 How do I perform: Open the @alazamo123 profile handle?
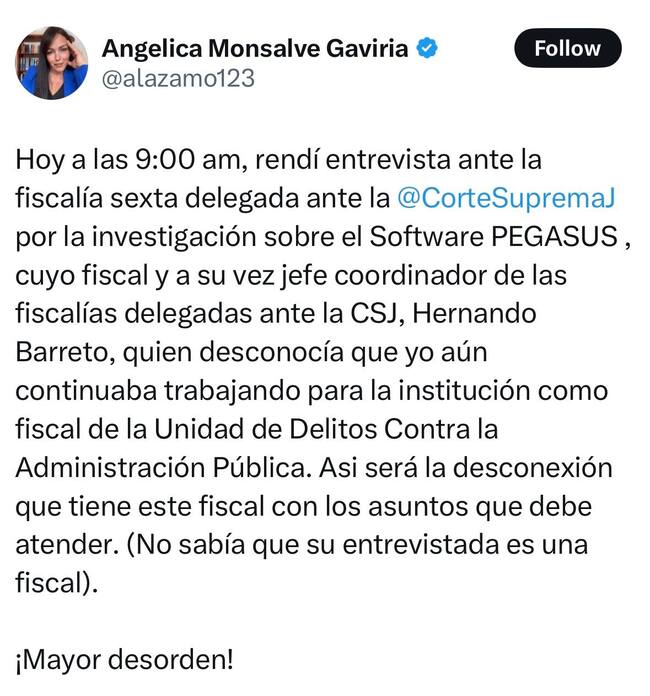(178, 78)
